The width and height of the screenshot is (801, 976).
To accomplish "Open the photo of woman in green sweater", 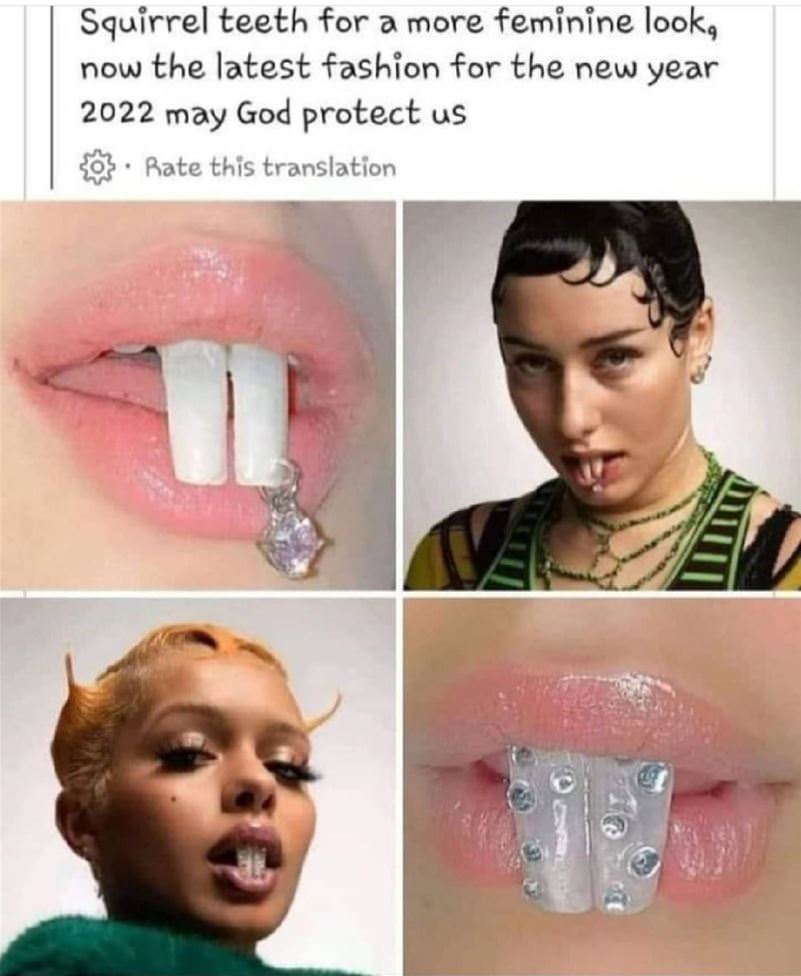I will pos(198,785).
